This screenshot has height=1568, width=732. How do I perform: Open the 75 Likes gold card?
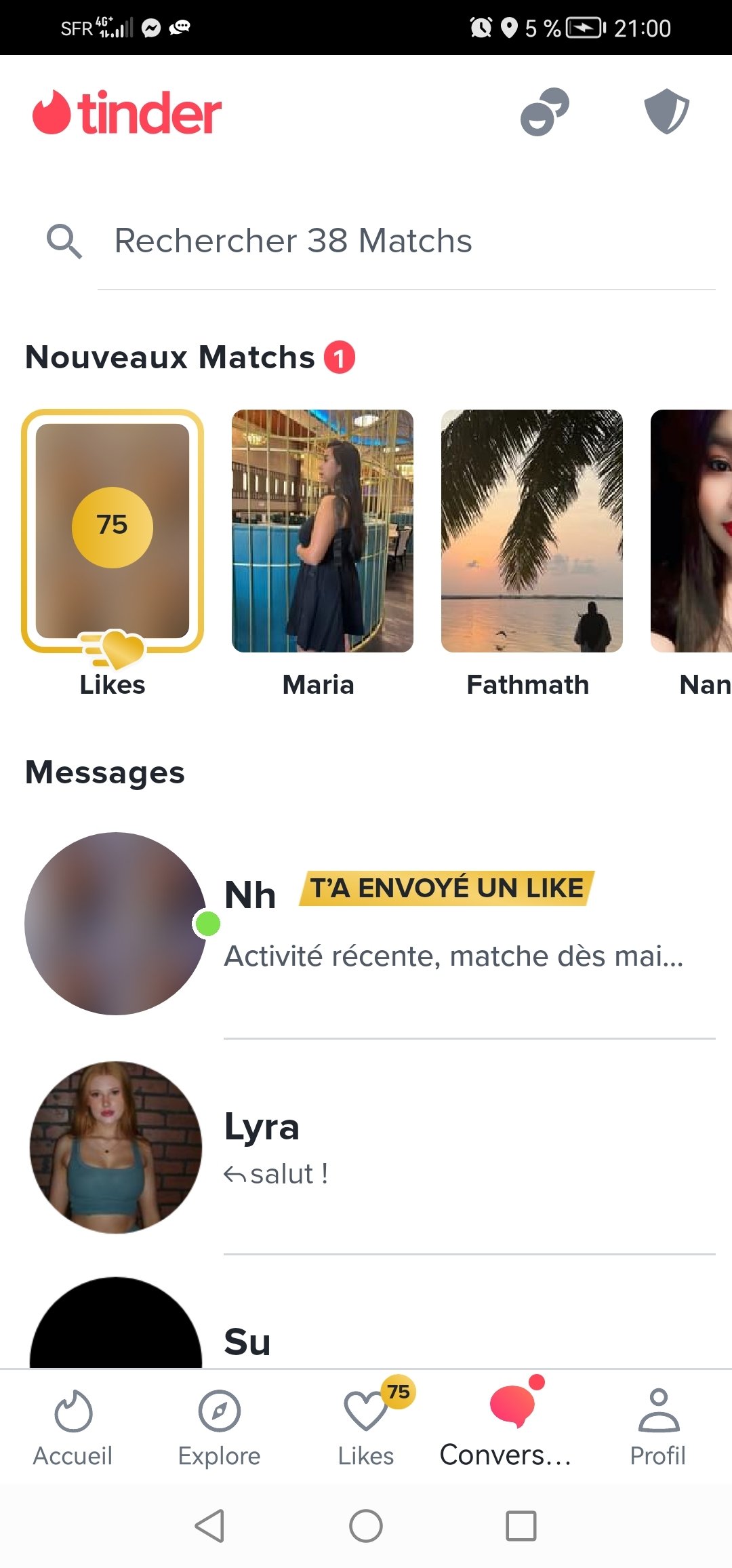[x=113, y=531]
